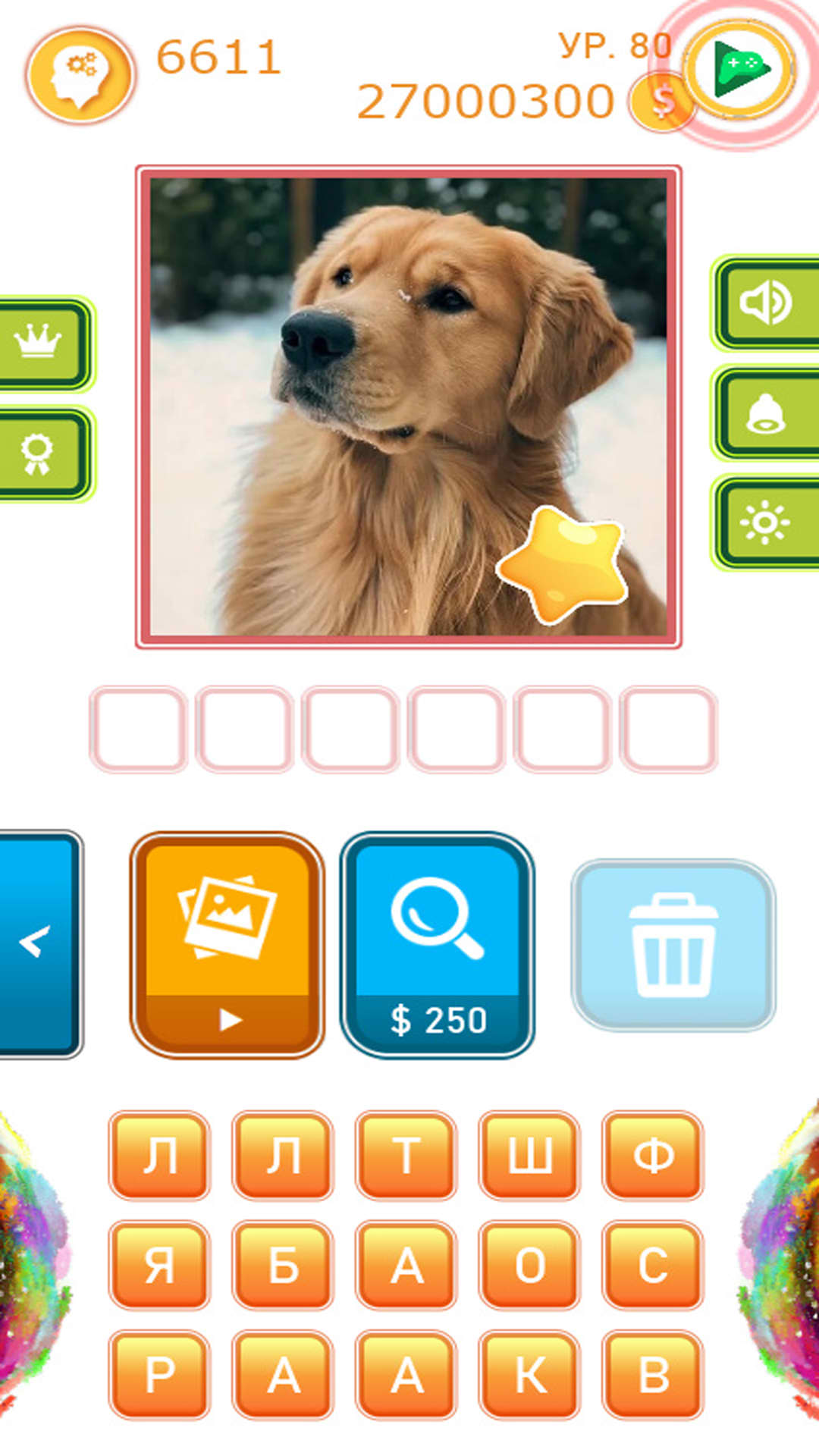
Task: Go back with the blue arrow button
Action: coord(39,943)
